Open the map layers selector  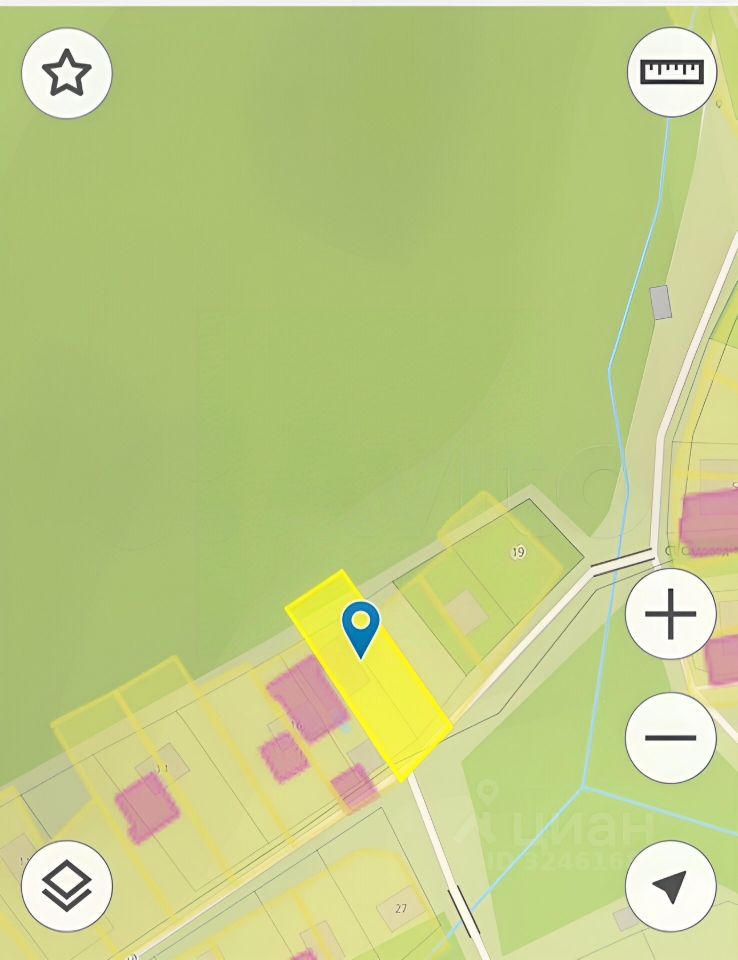(x=67, y=886)
